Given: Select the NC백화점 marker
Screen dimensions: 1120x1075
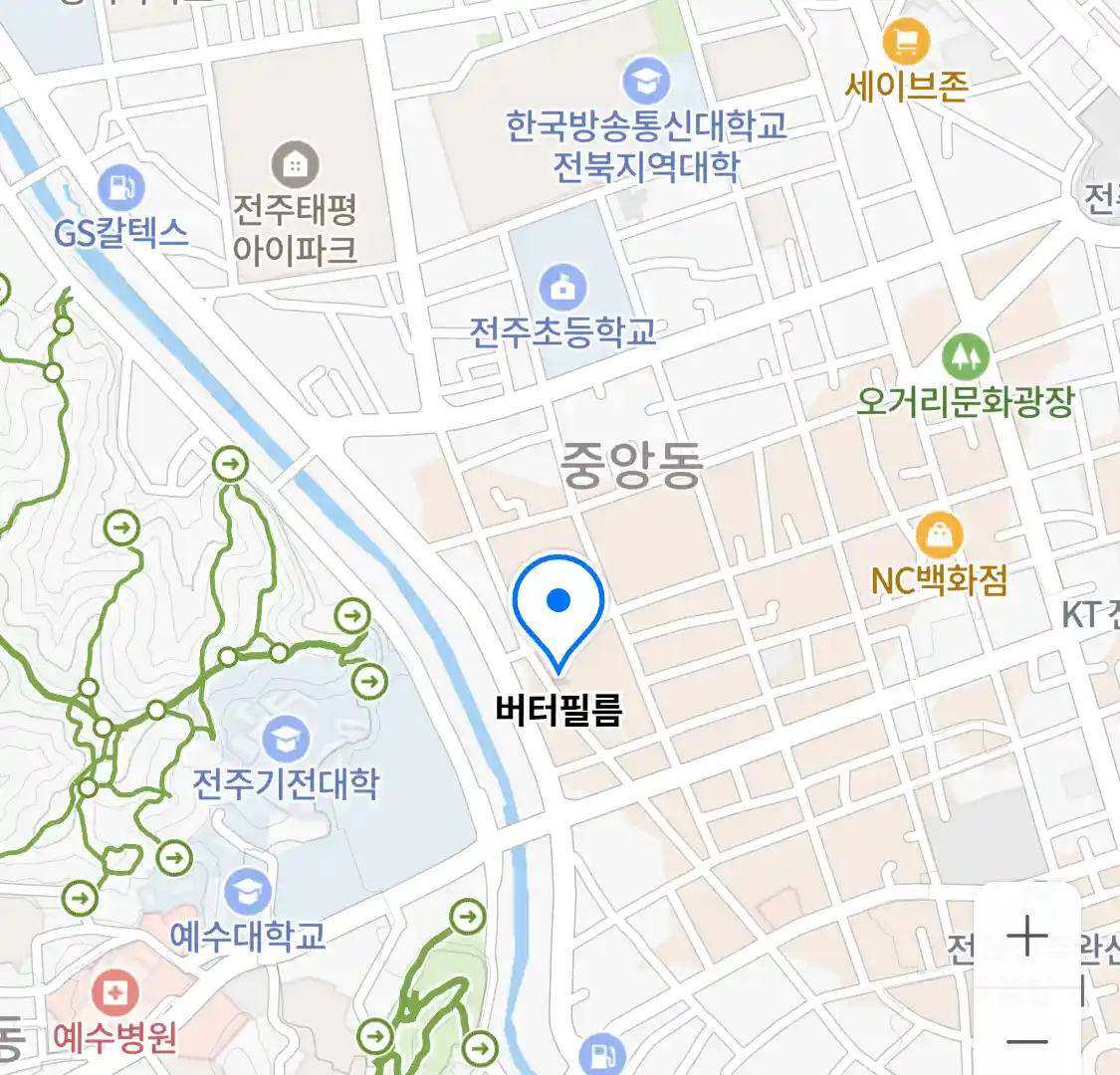Looking at the screenshot, I should (939, 537).
